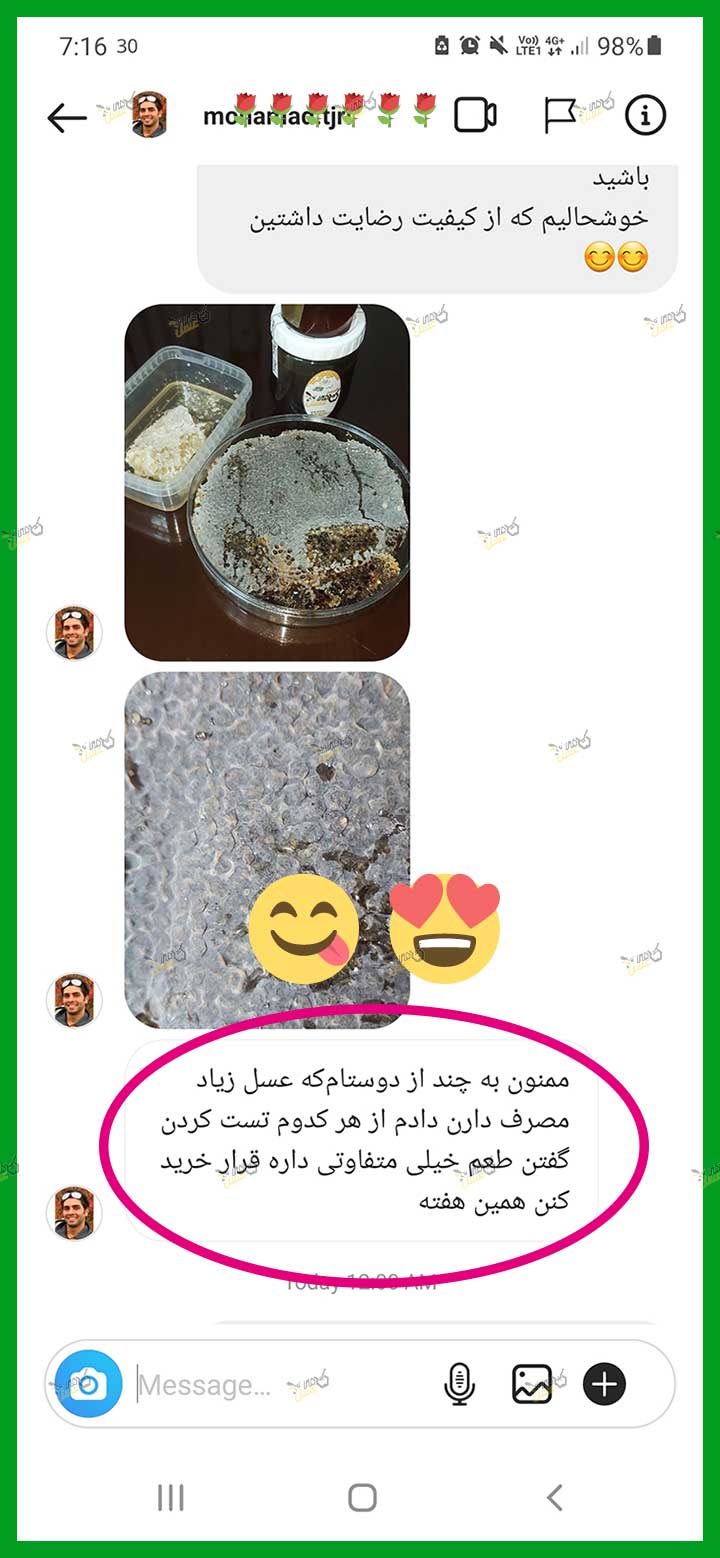Open the recent apps button
This screenshot has width=720, height=1558.
(x=171, y=1497)
